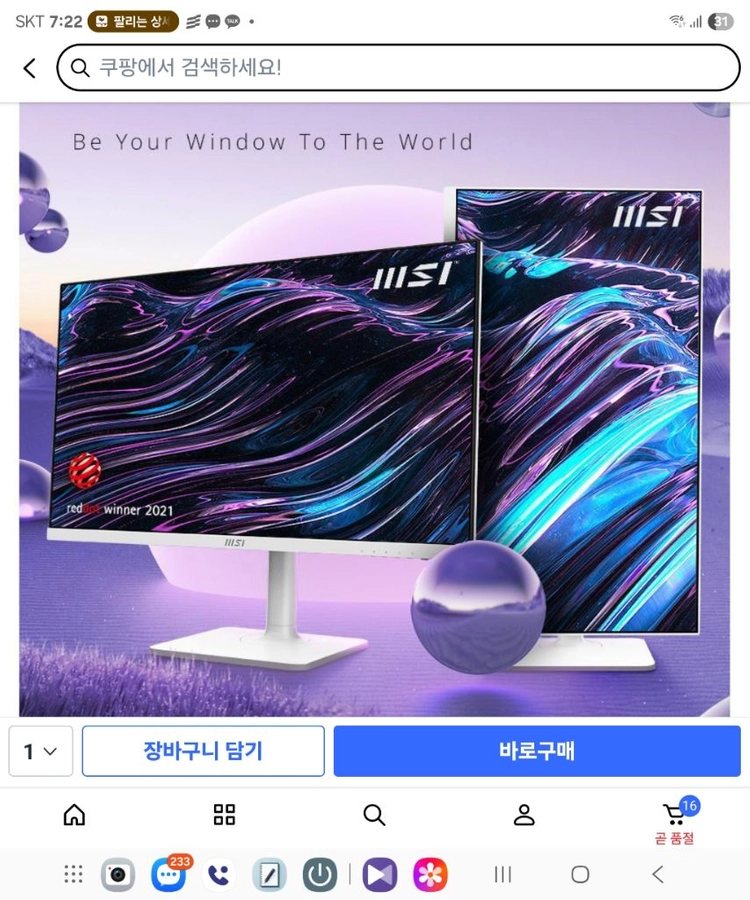
Task: Go to the home tab
Action: click(x=75, y=814)
